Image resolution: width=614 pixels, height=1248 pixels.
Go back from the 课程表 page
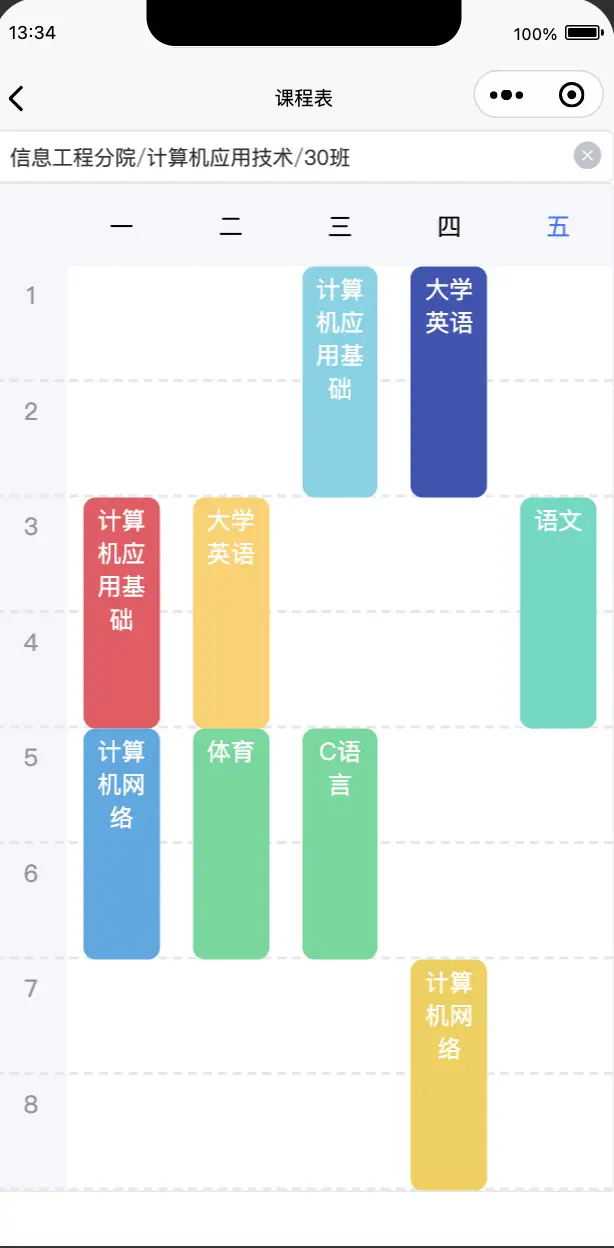click(x=17, y=98)
